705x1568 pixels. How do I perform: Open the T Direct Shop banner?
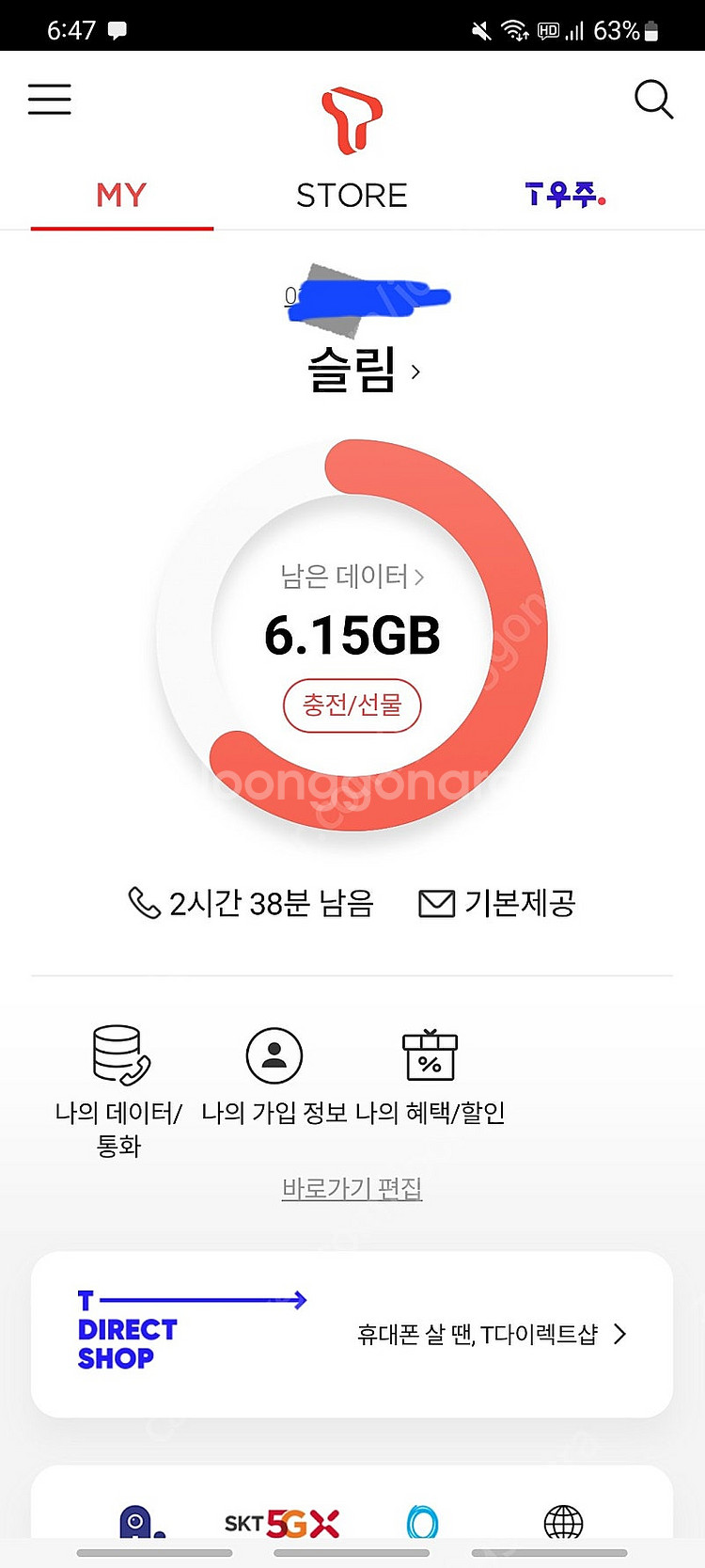tap(352, 1334)
